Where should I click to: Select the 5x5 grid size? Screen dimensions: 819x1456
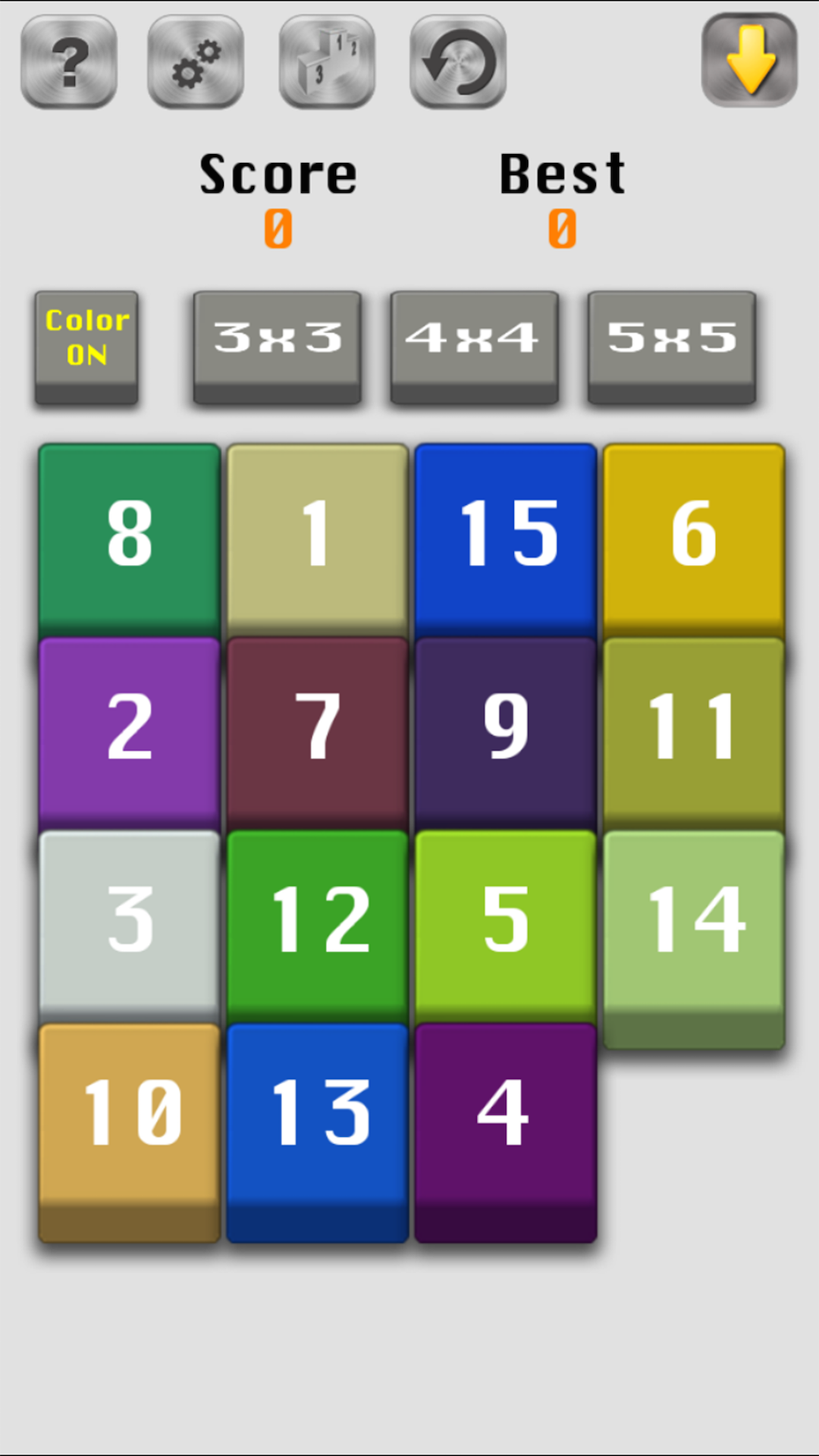672,347
